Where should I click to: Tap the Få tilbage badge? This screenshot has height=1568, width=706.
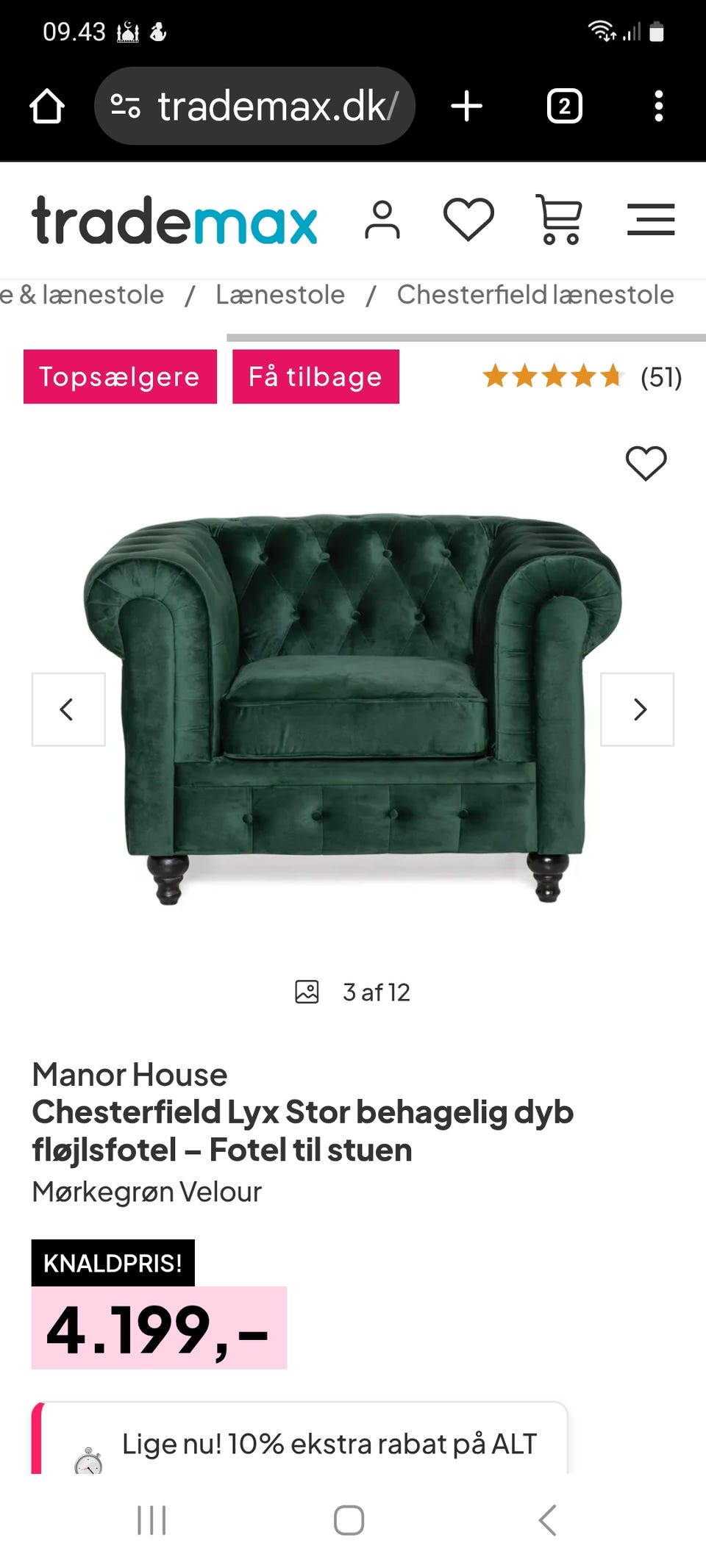coord(315,376)
